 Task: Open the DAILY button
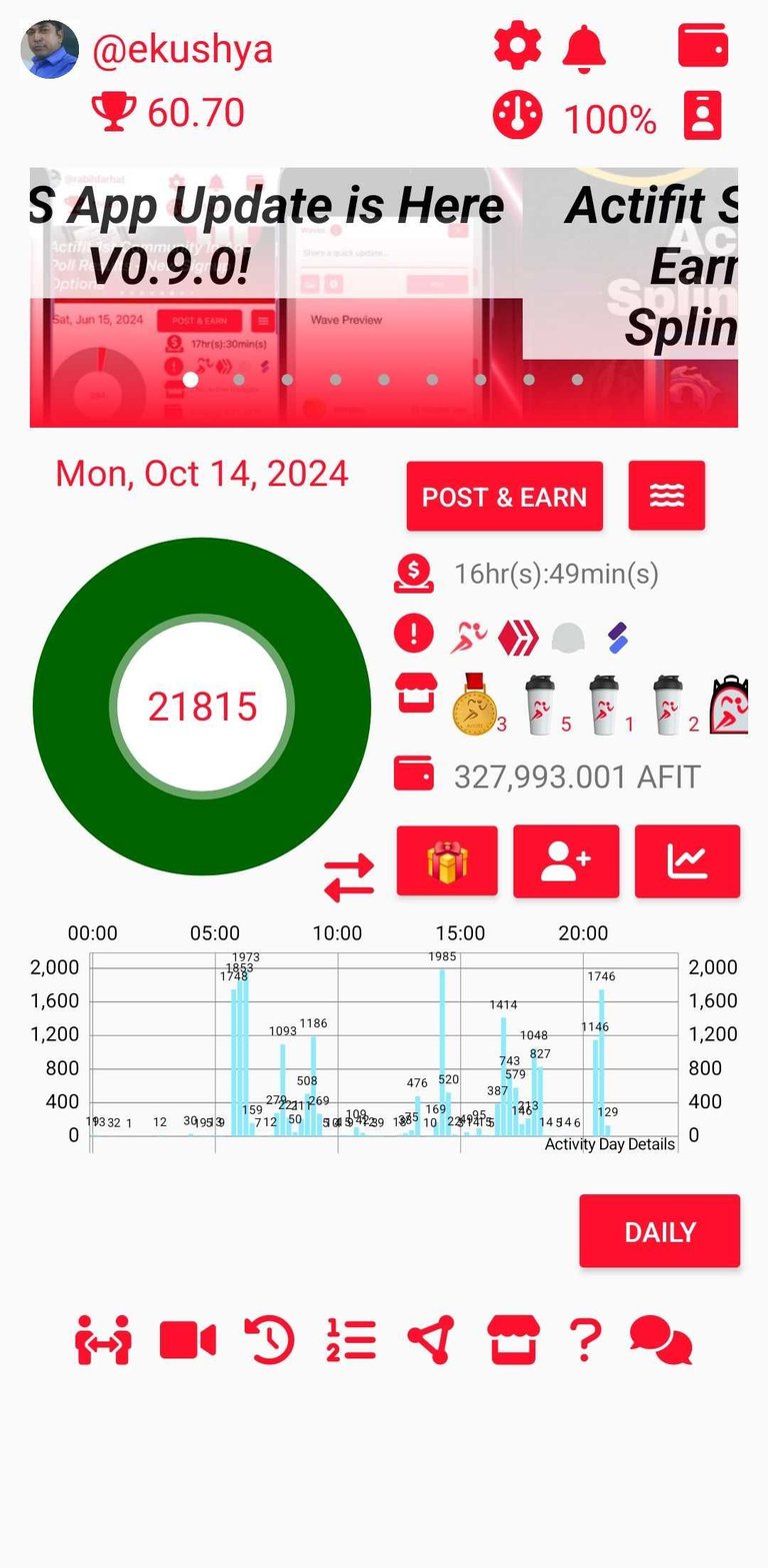click(x=659, y=1232)
